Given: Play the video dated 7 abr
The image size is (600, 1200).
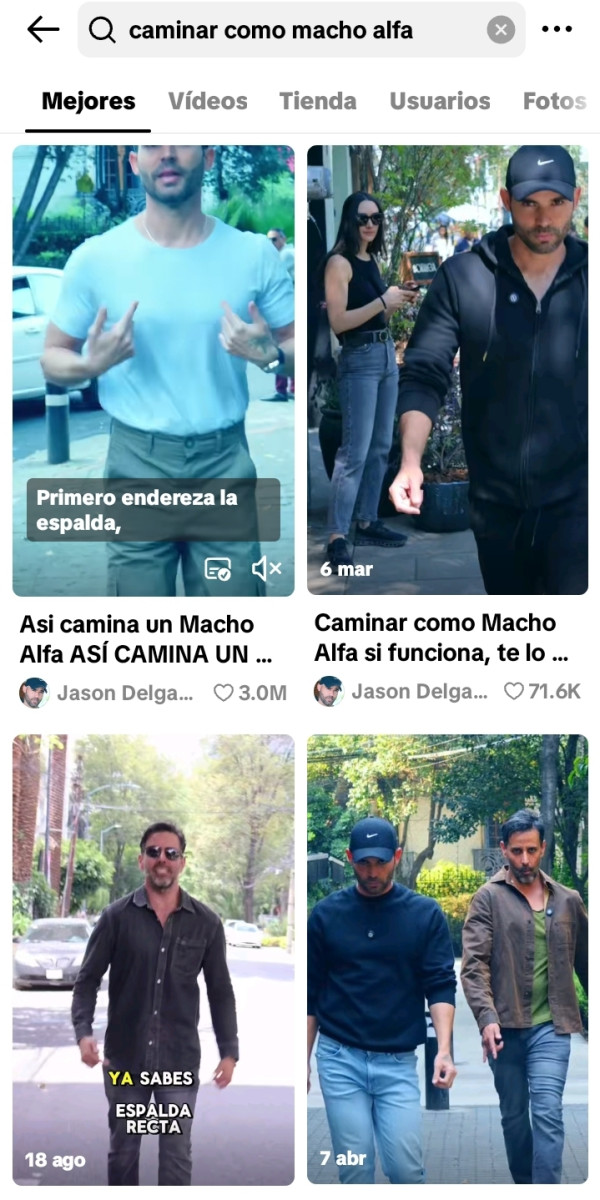Looking at the screenshot, I should (x=447, y=960).
